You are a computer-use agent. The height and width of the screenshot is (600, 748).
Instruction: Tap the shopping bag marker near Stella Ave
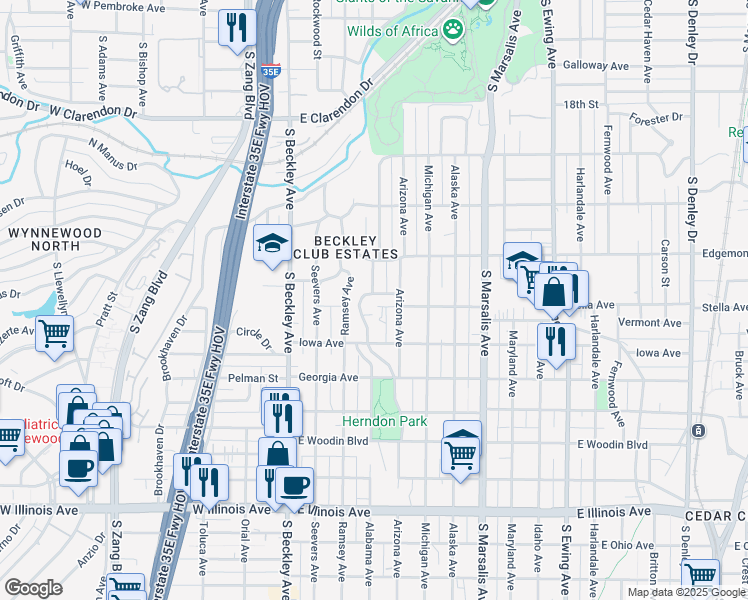pos(553,292)
